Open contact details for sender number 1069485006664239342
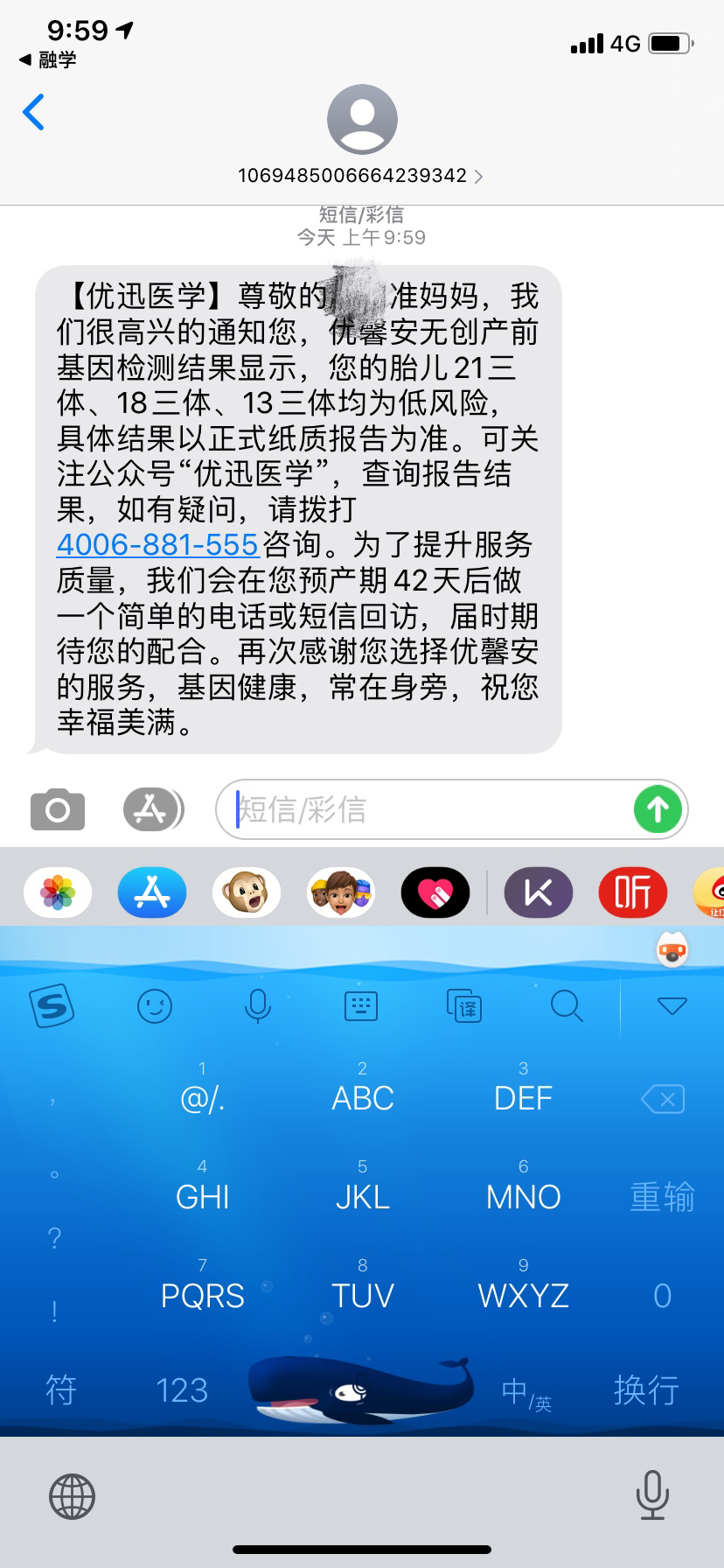Image resolution: width=724 pixels, height=1568 pixels. click(360, 176)
